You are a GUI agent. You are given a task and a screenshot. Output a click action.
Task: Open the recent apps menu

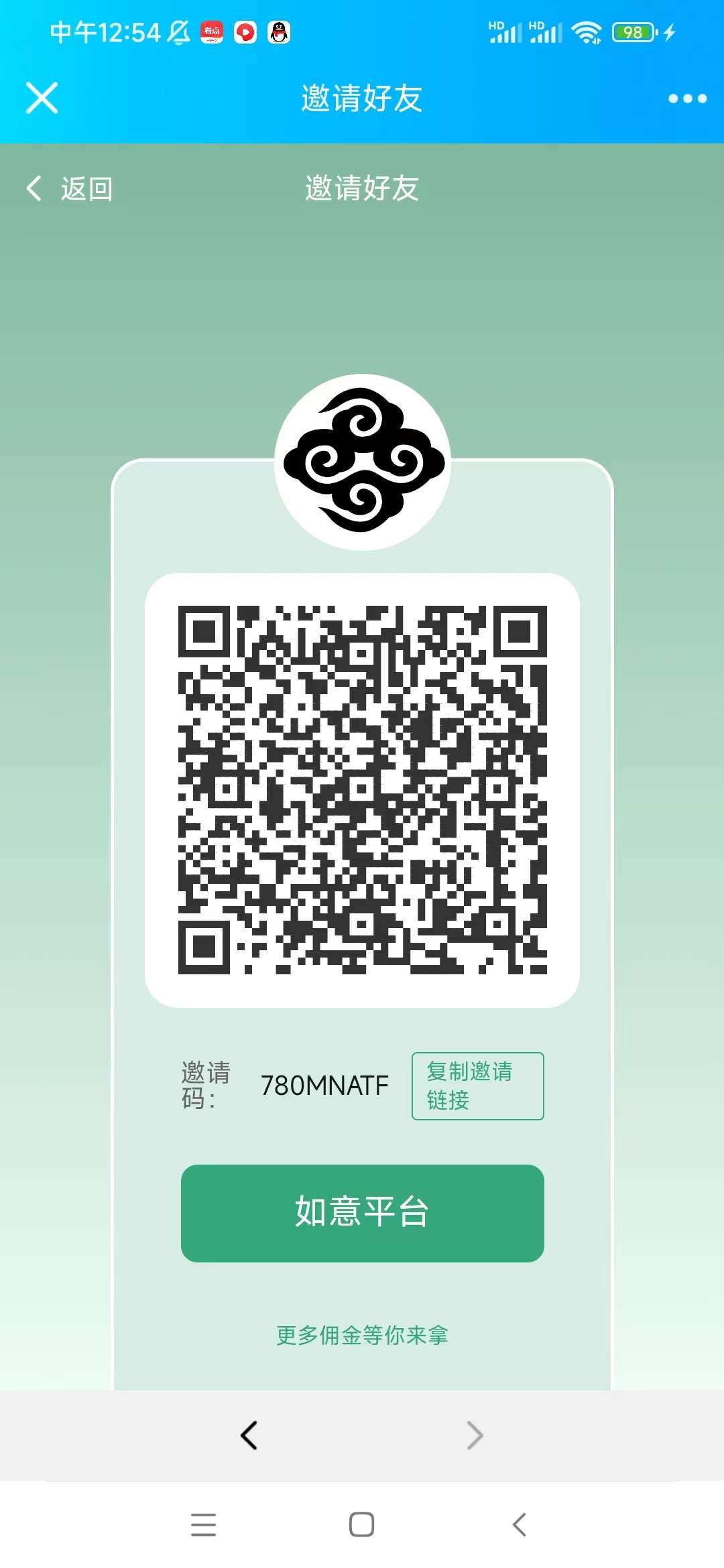click(203, 1524)
